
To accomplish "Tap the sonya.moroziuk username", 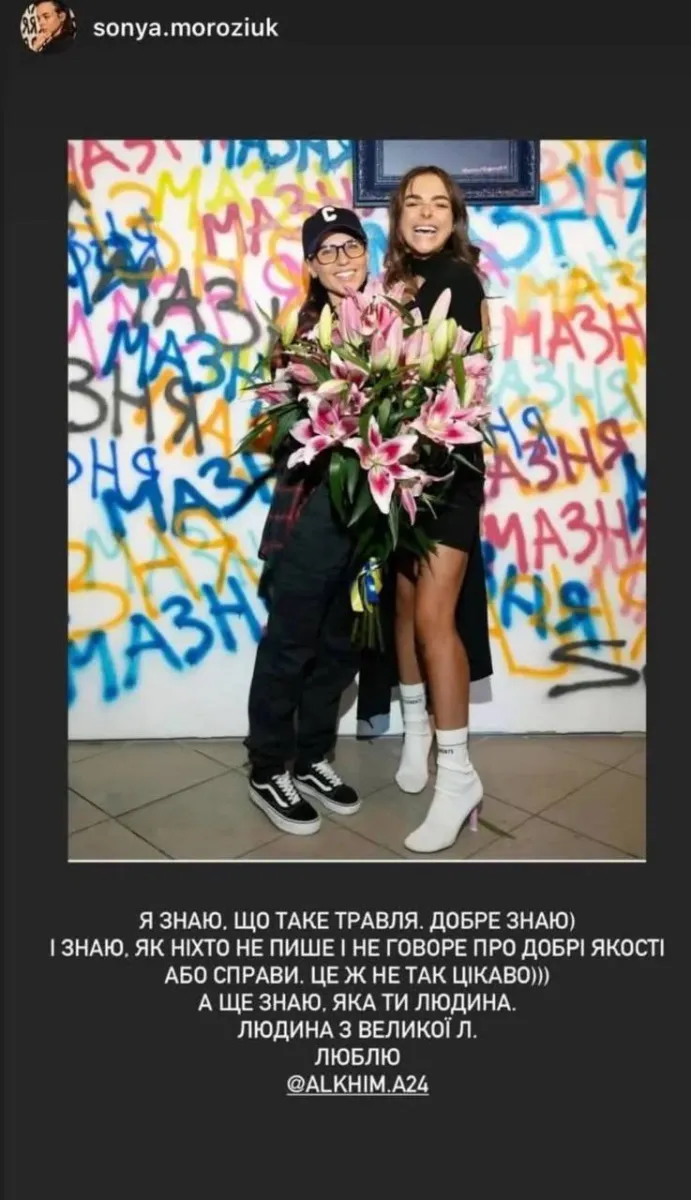I will click(x=185, y=28).
